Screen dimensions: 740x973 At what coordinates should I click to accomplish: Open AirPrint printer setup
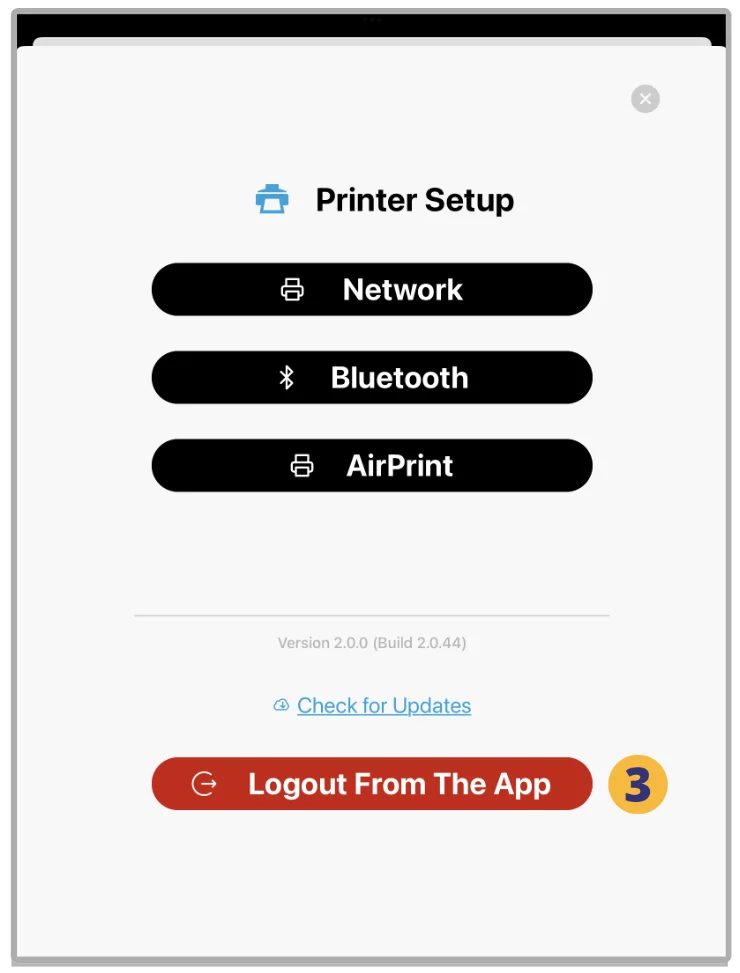click(x=371, y=466)
